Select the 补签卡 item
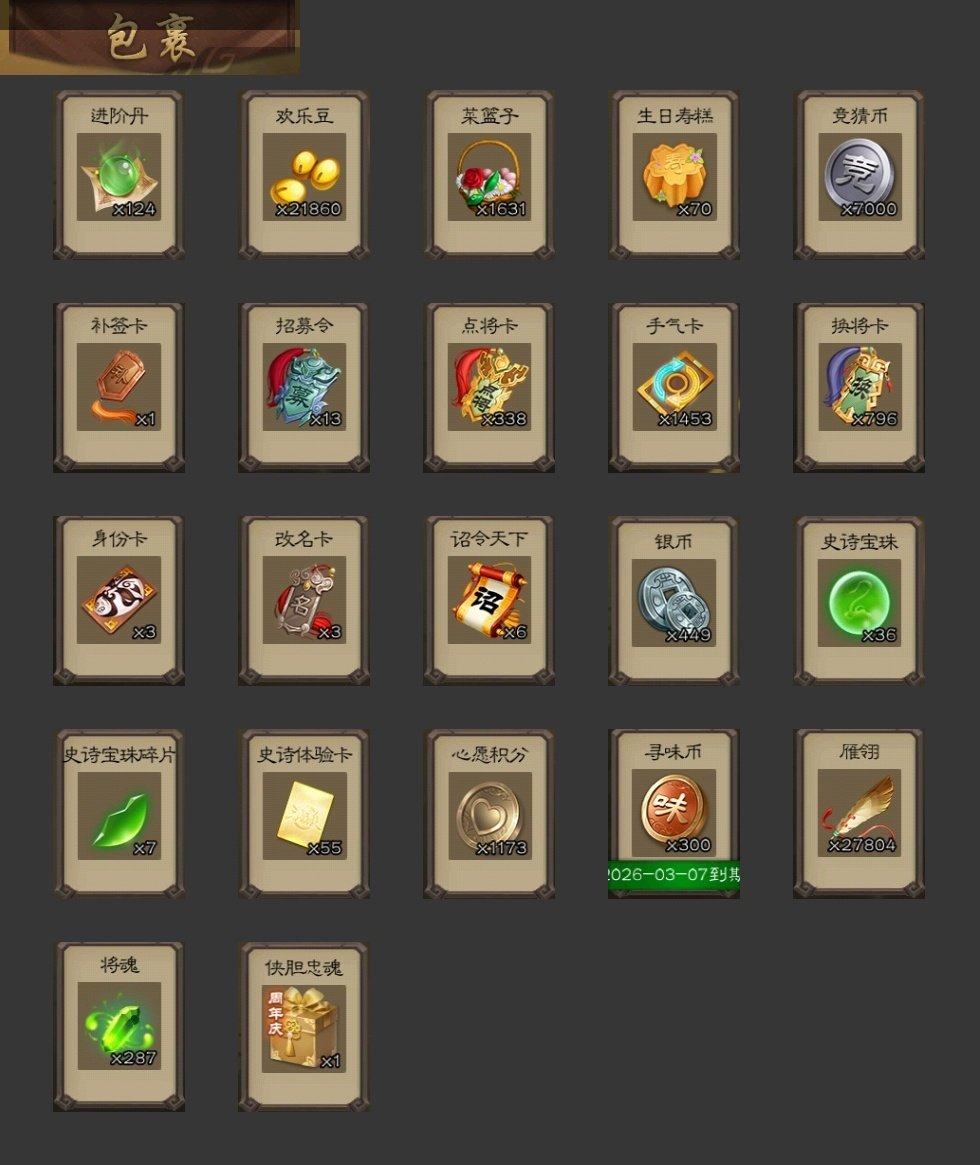The image size is (980, 1165). point(119,388)
